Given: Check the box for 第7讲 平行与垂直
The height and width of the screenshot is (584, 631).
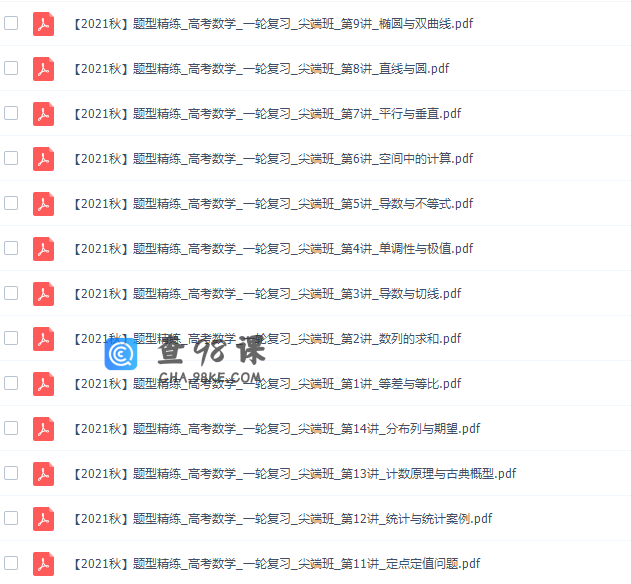Looking at the screenshot, I should (11, 113).
